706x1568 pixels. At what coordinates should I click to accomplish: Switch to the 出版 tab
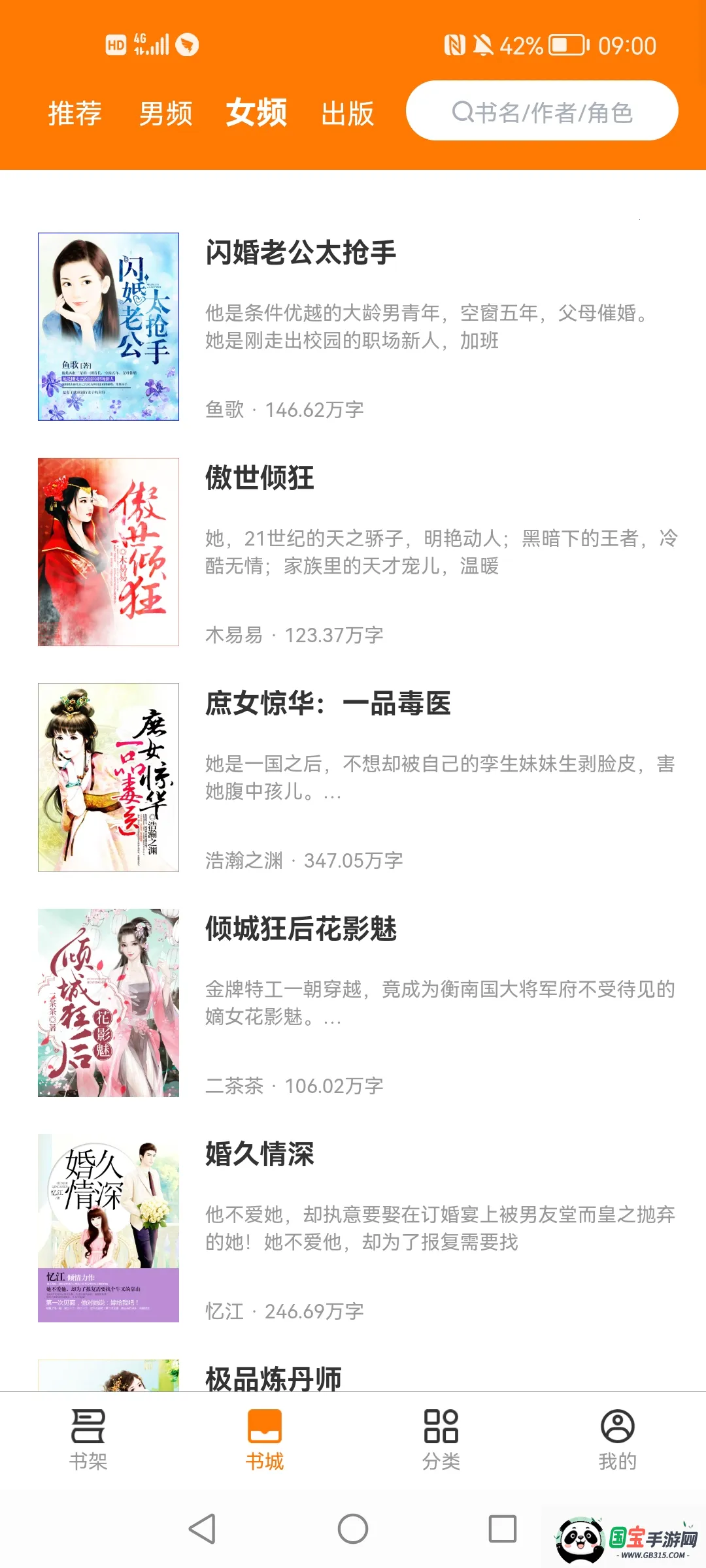click(x=347, y=113)
